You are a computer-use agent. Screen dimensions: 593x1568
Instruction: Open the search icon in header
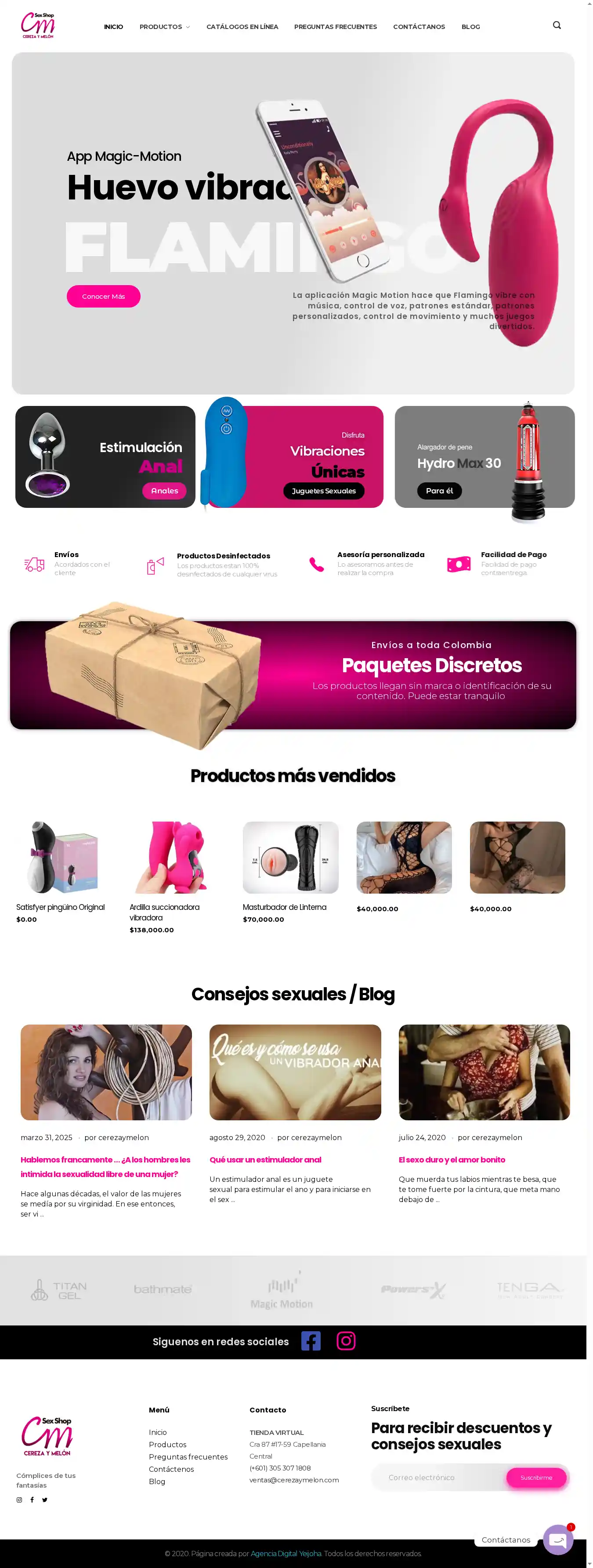click(x=557, y=25)
